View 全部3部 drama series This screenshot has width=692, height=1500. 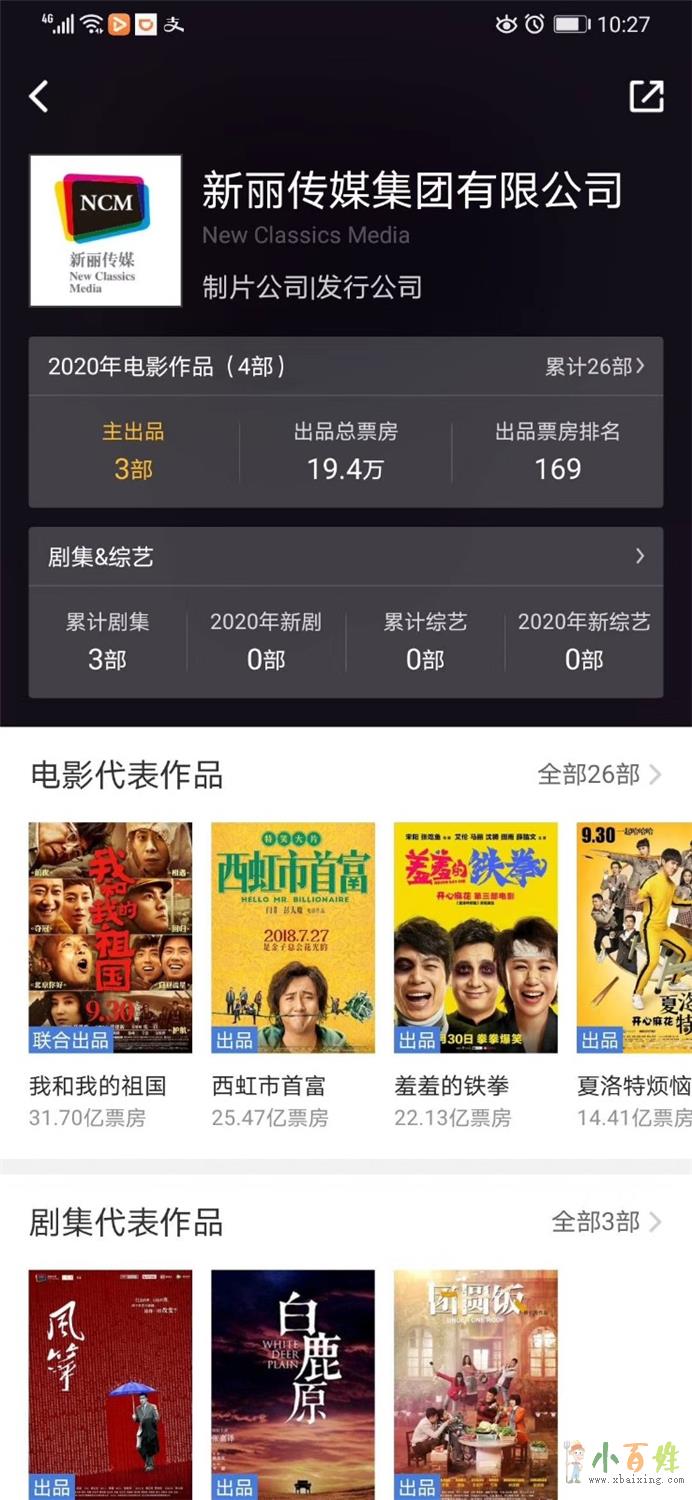point(606,1221)
